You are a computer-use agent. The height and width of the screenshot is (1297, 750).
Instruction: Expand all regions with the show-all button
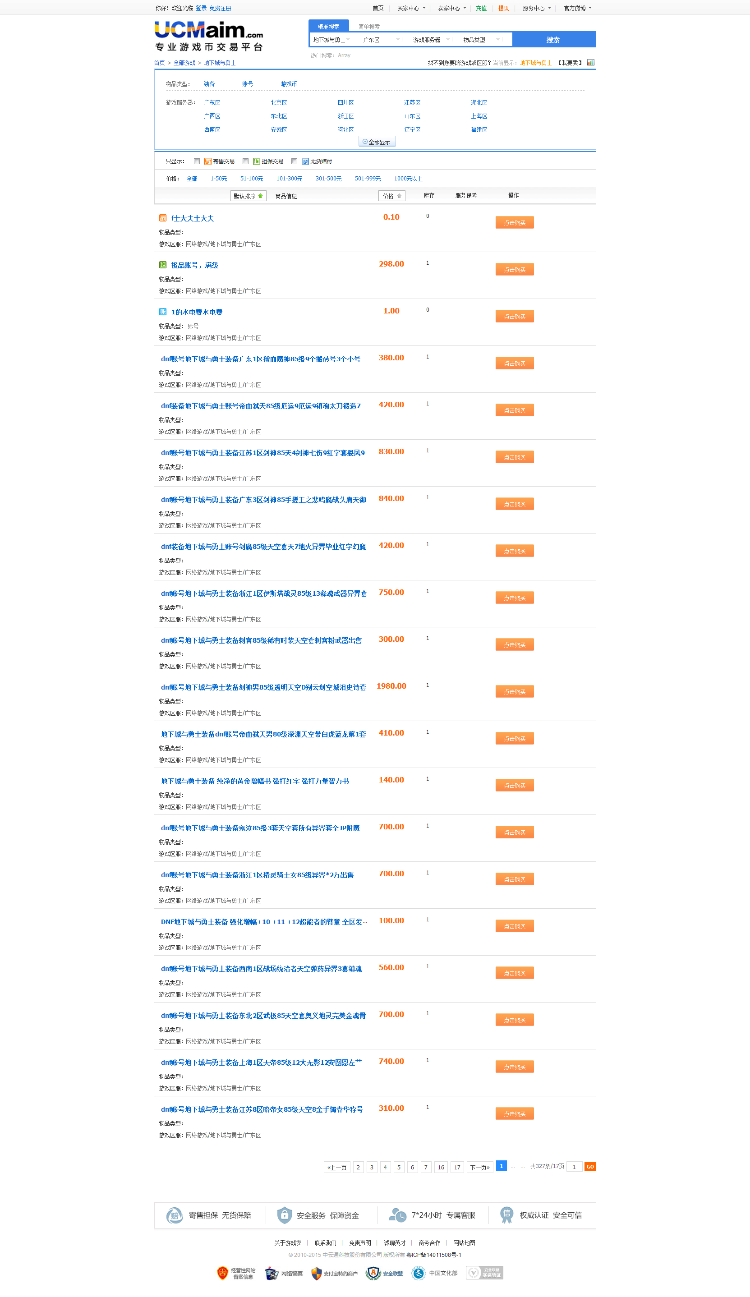coord(378,142)
